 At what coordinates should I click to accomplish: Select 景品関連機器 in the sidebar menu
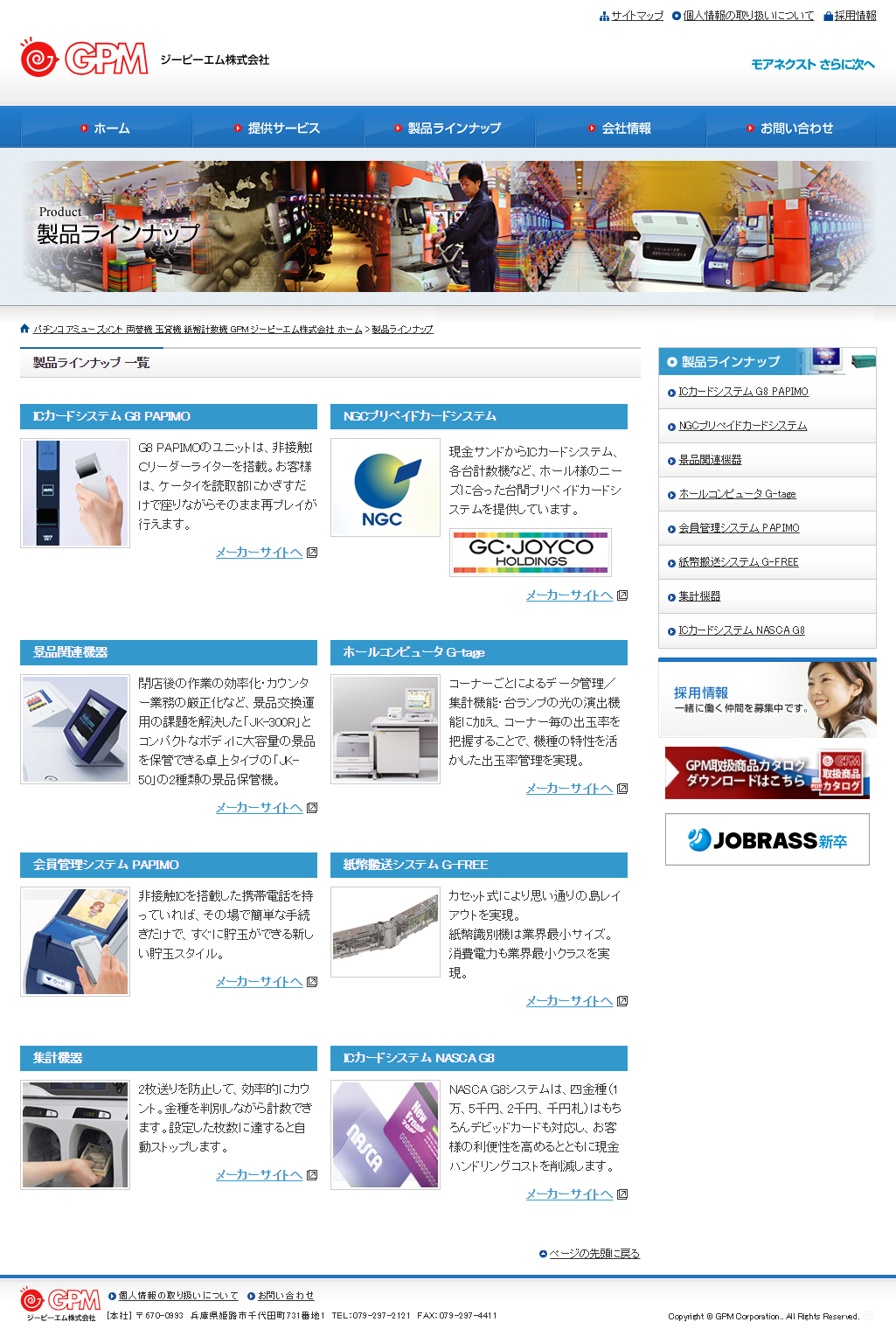point(710,460)
